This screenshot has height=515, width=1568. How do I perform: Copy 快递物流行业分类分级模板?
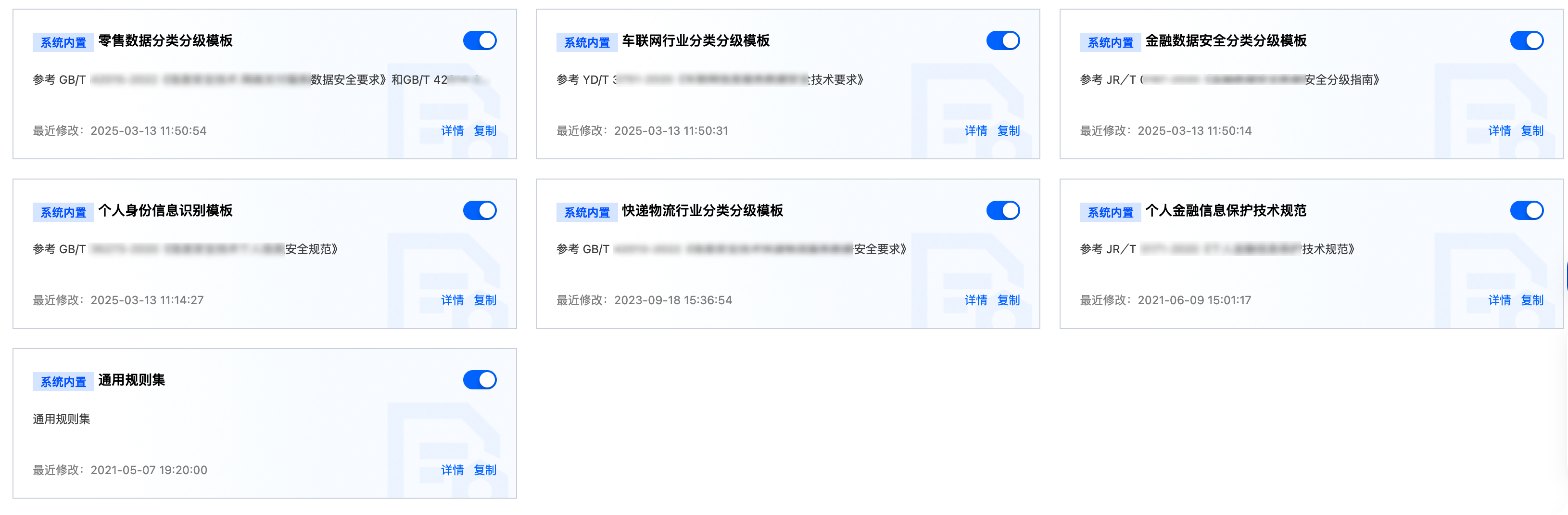[1008, 300]
